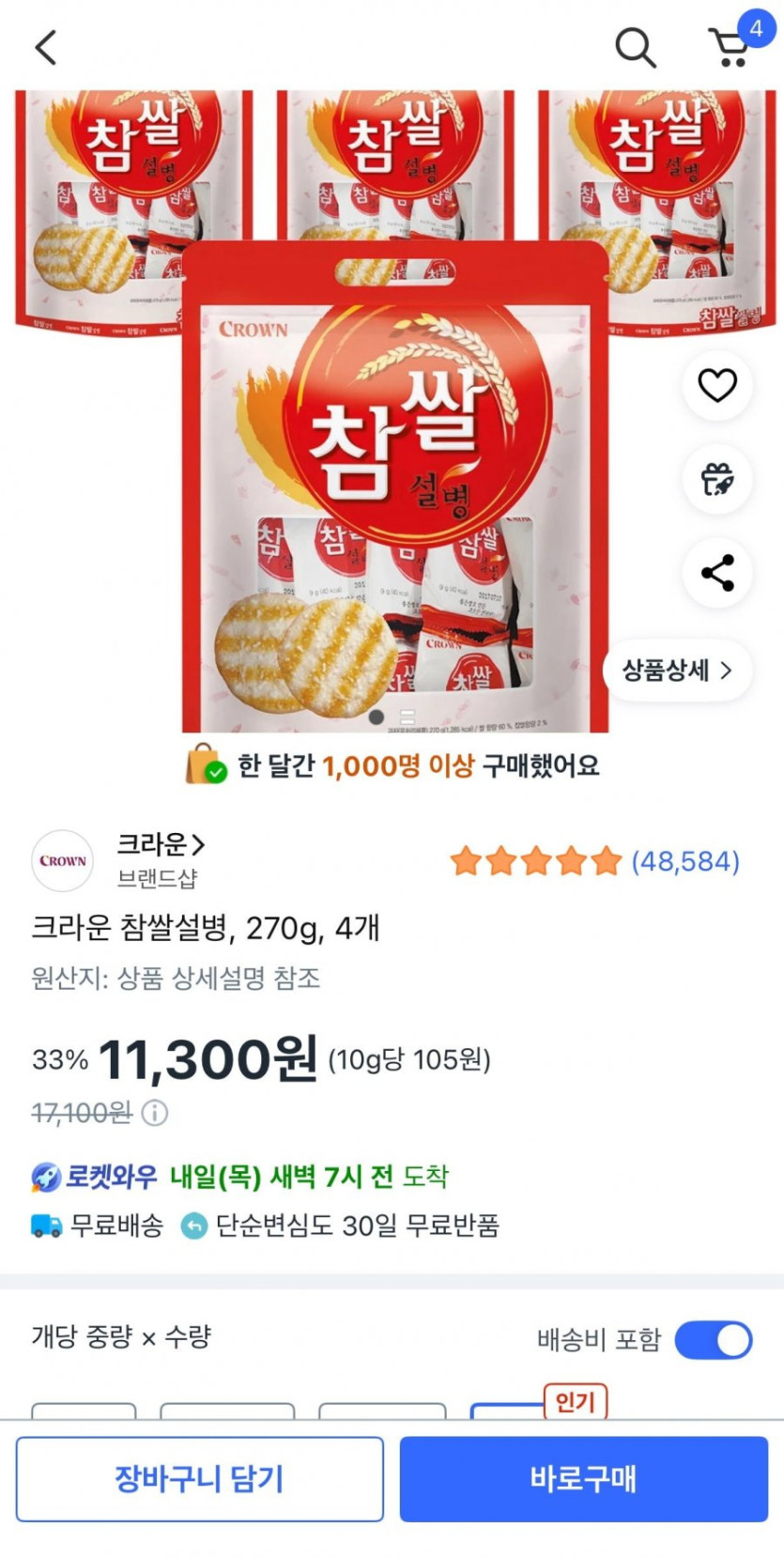This screenshot has width=784, height=1558.
Task: Open the search icon
Action: pos(635,47)
